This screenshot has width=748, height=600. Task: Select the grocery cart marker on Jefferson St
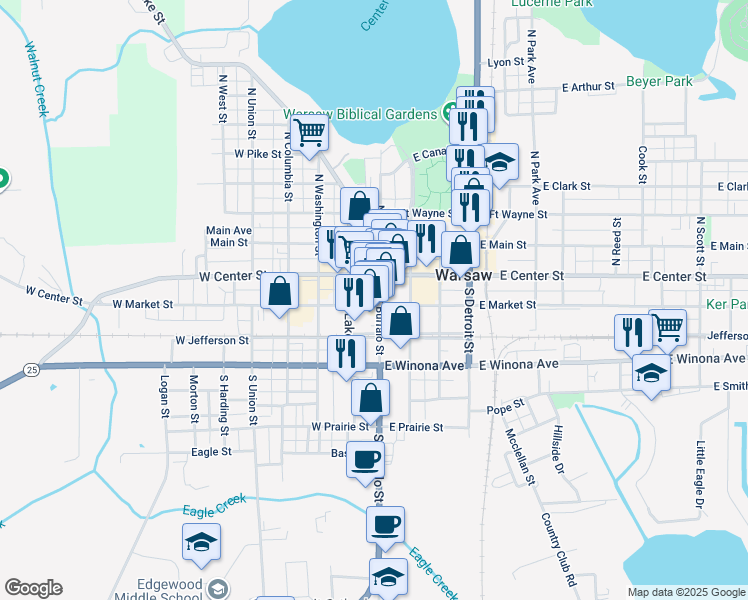pos(668,326)
